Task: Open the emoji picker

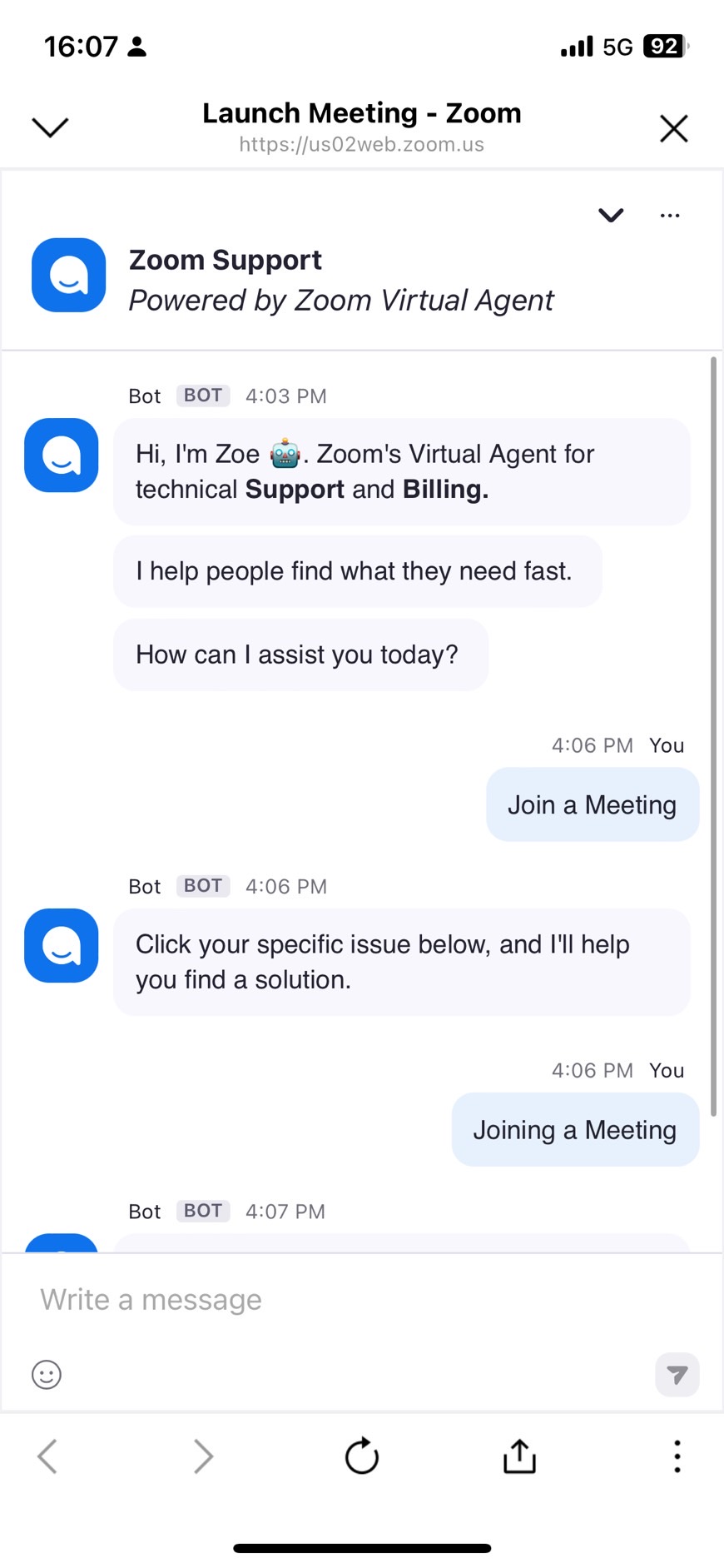Action: 47,1374
